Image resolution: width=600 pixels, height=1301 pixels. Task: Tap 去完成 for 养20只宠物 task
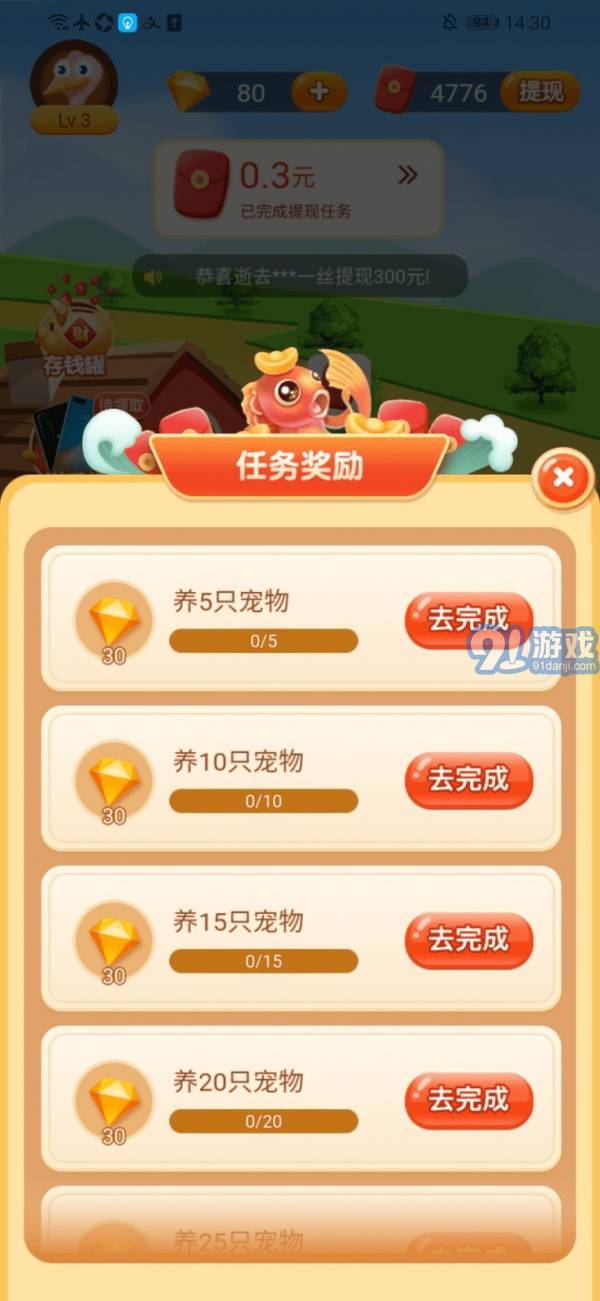pos(468,1100)
